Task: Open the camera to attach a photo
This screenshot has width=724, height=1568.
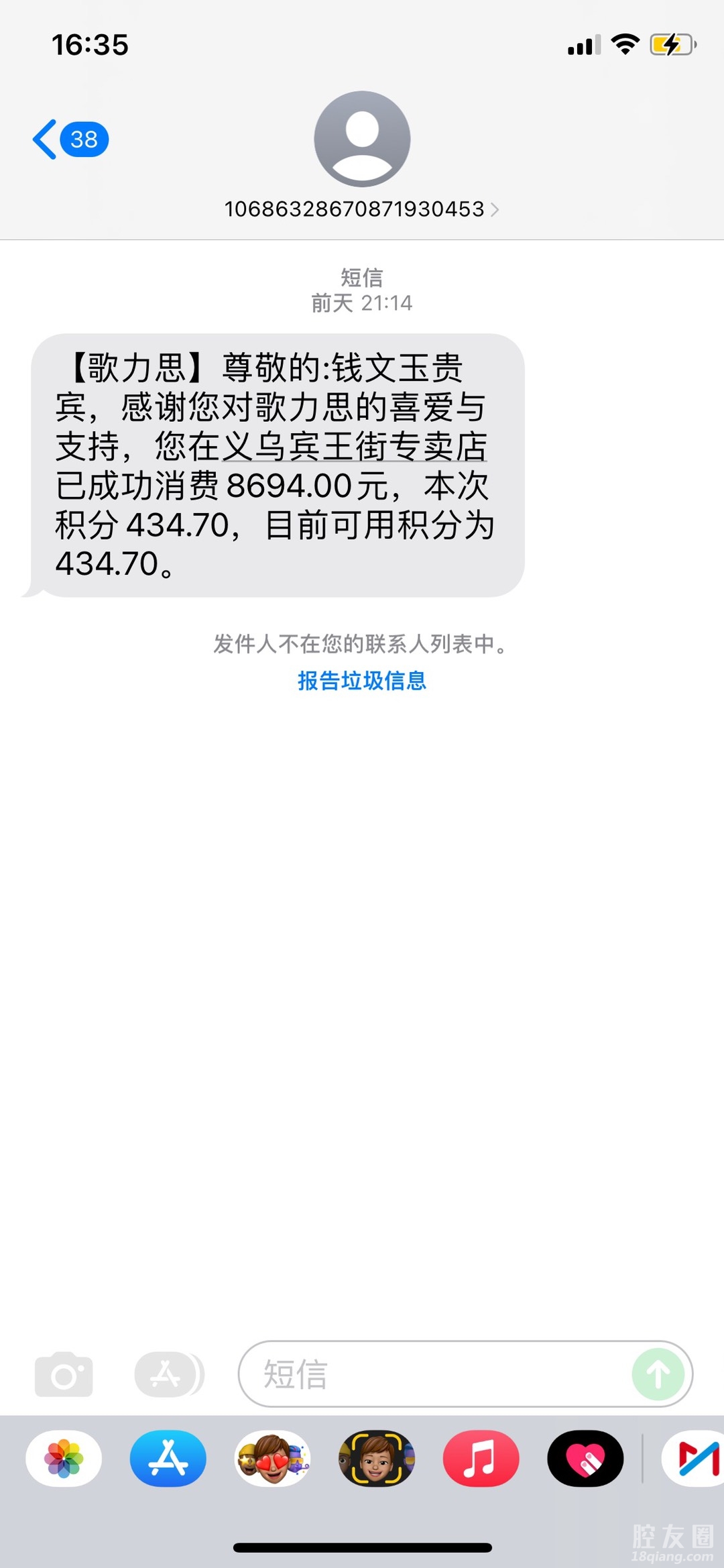Action: tap(64, 1374)
